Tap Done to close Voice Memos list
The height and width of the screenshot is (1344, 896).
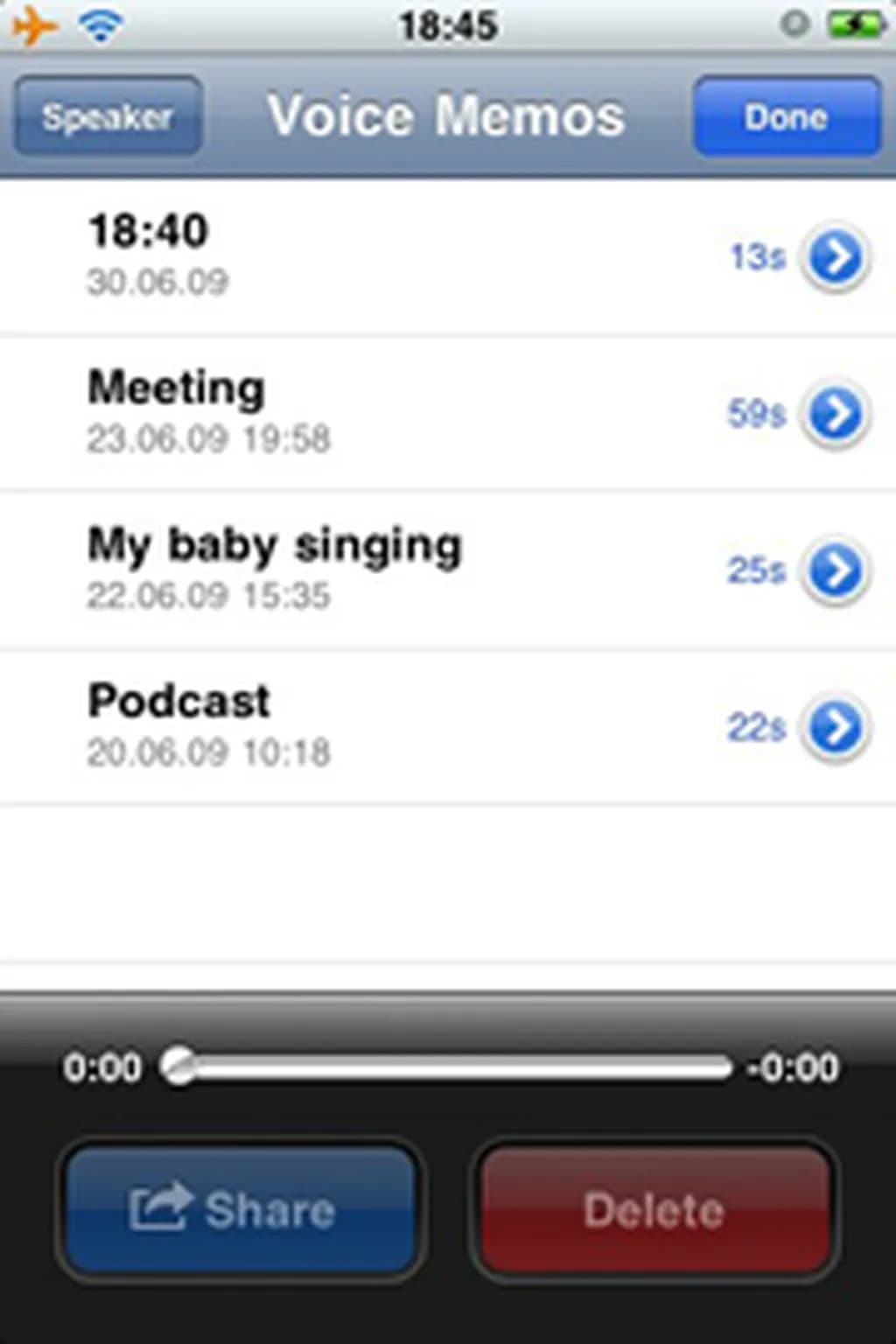786,117
